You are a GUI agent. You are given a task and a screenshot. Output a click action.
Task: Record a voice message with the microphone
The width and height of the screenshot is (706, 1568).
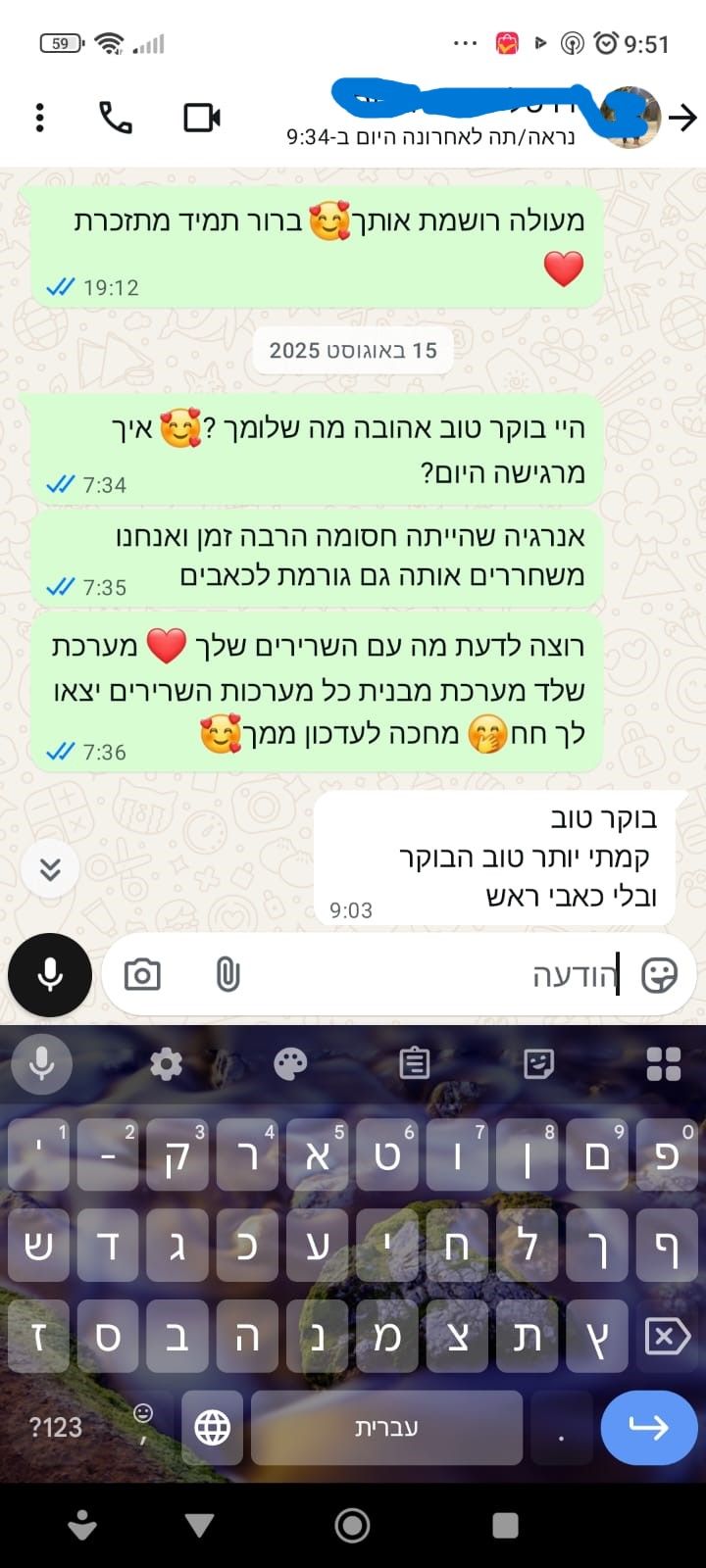click(x=50, y=975)
